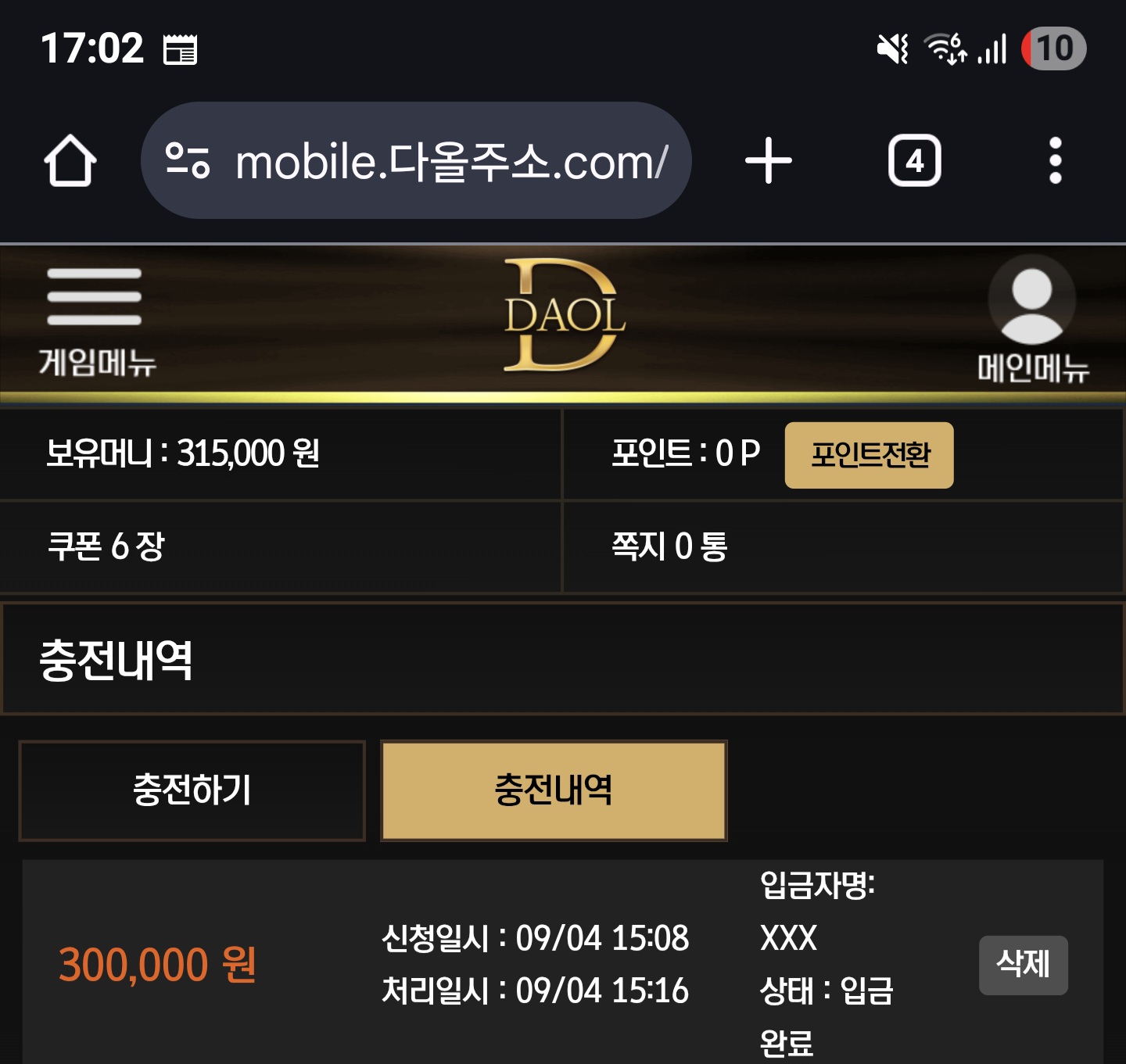Open the 쪽지 0 통 messages
1126x1064 pixels.
(x=669, y=546)
